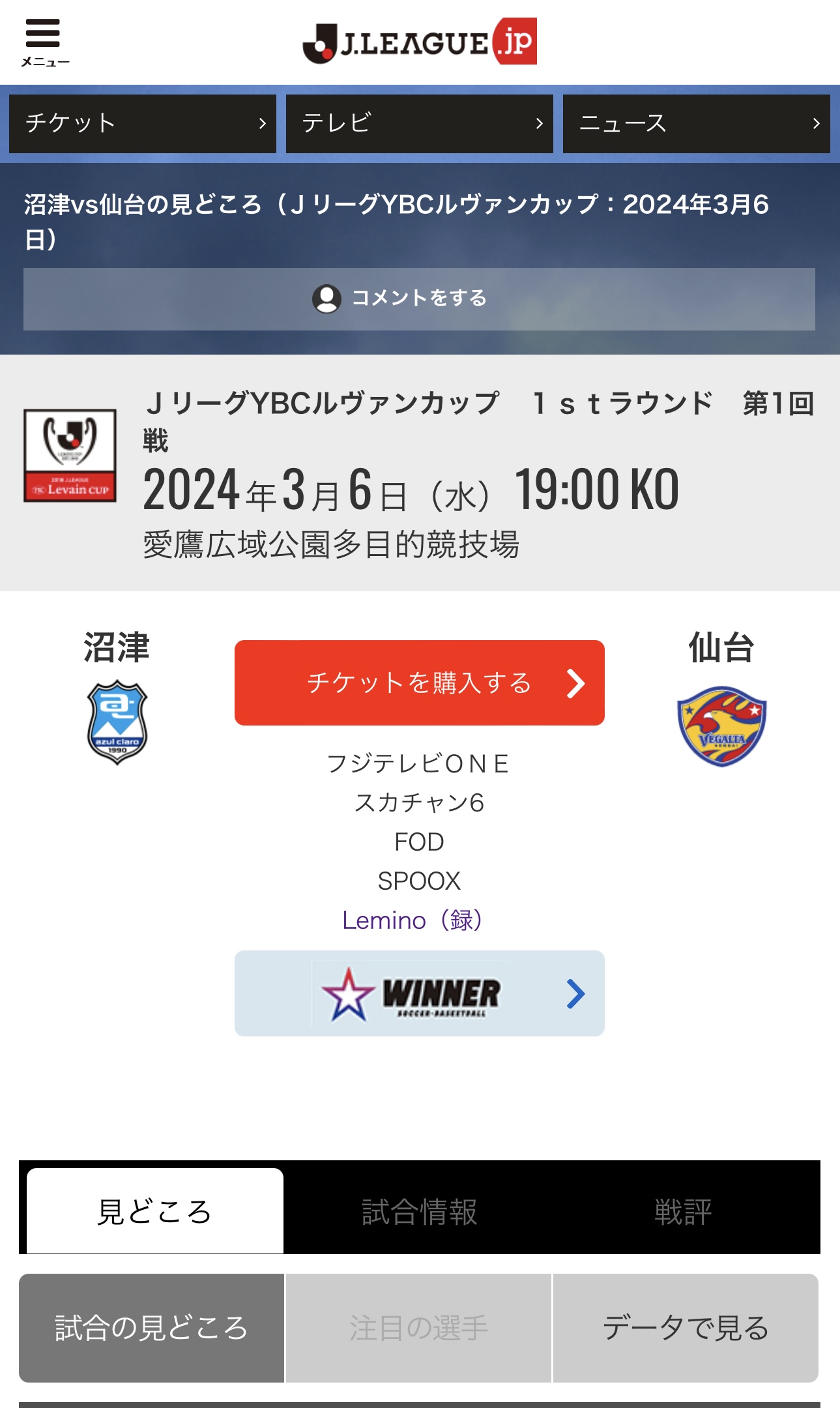Open the ニュース section
This screenshot has width=840, height=1408.
point(696,124)
